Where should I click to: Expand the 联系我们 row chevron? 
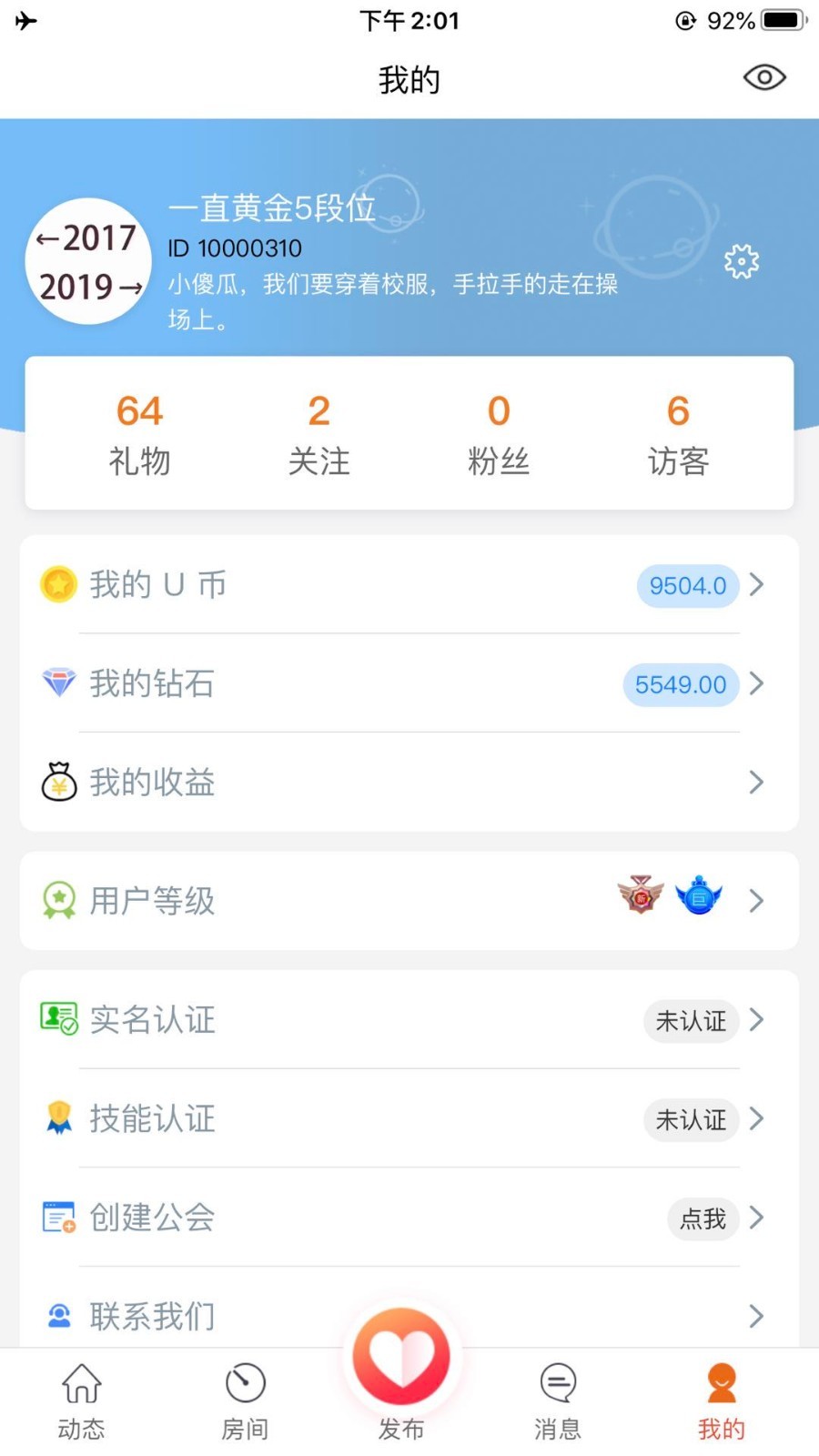(756, 1316)
